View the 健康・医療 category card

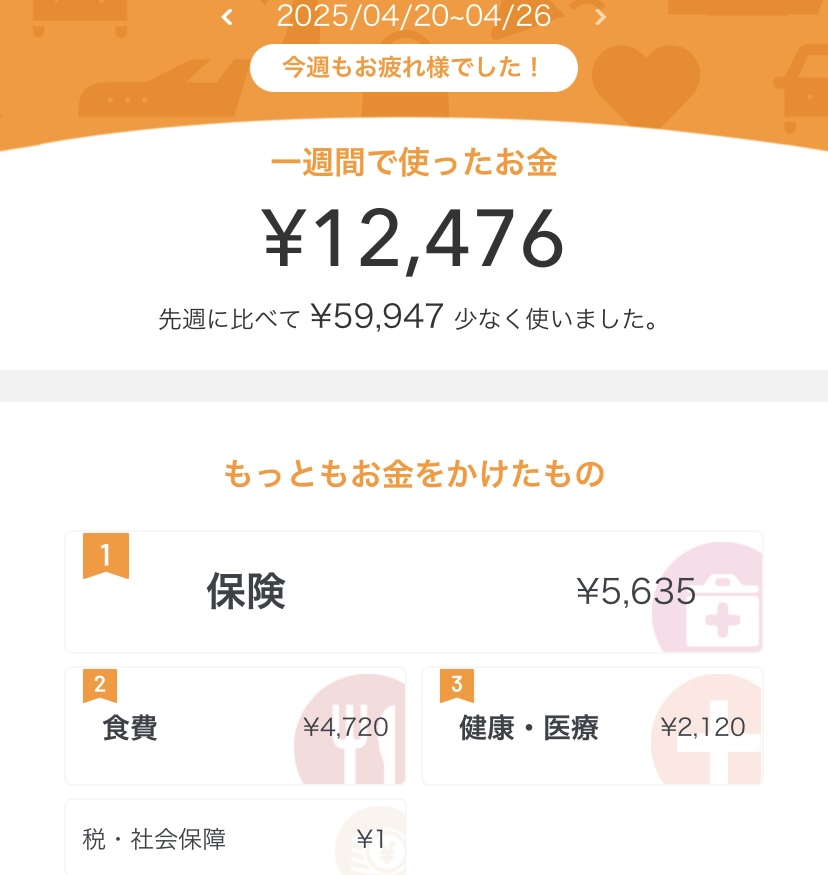592,727
